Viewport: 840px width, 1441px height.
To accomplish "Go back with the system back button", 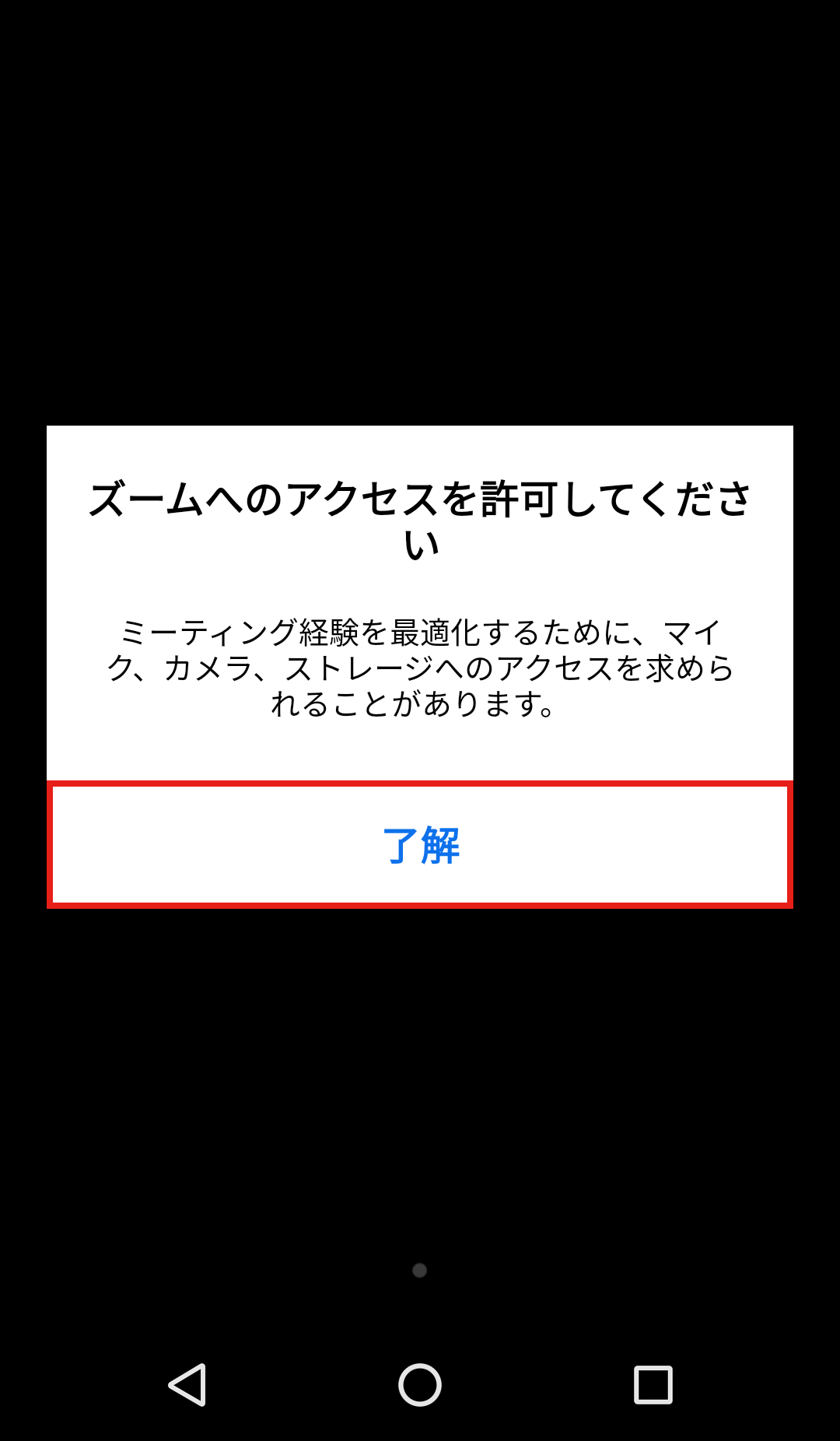I will [187, 1385].
